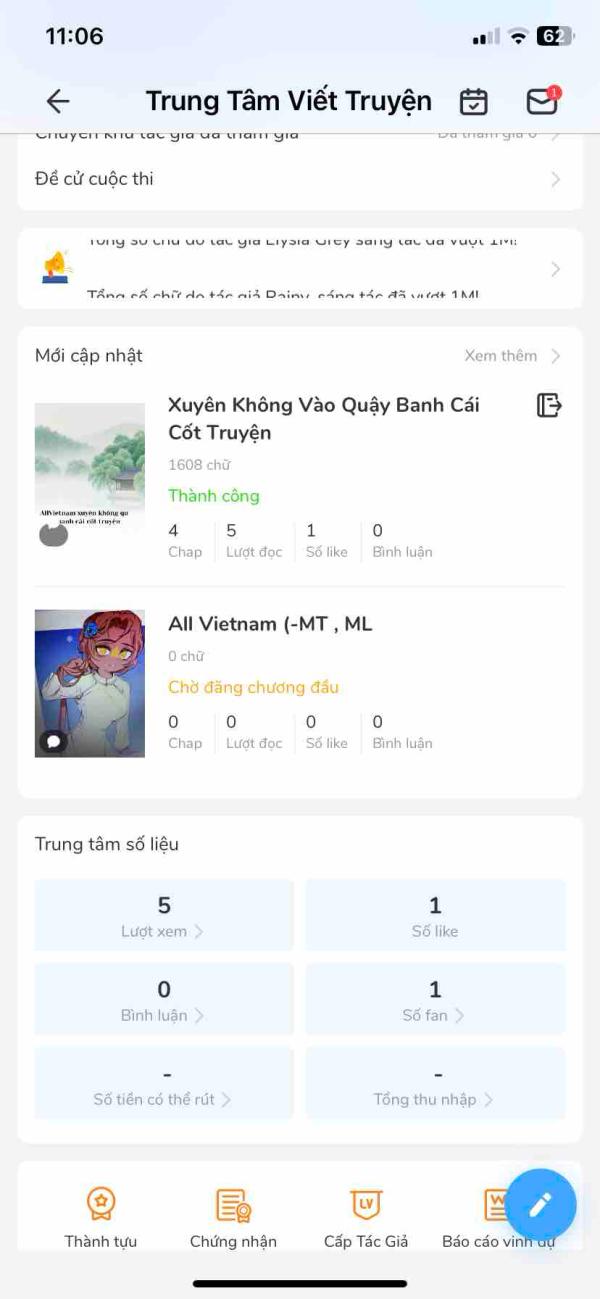Open the calendar check-in icon
The image size is (600, 1299).
click(x=474, y=101)
